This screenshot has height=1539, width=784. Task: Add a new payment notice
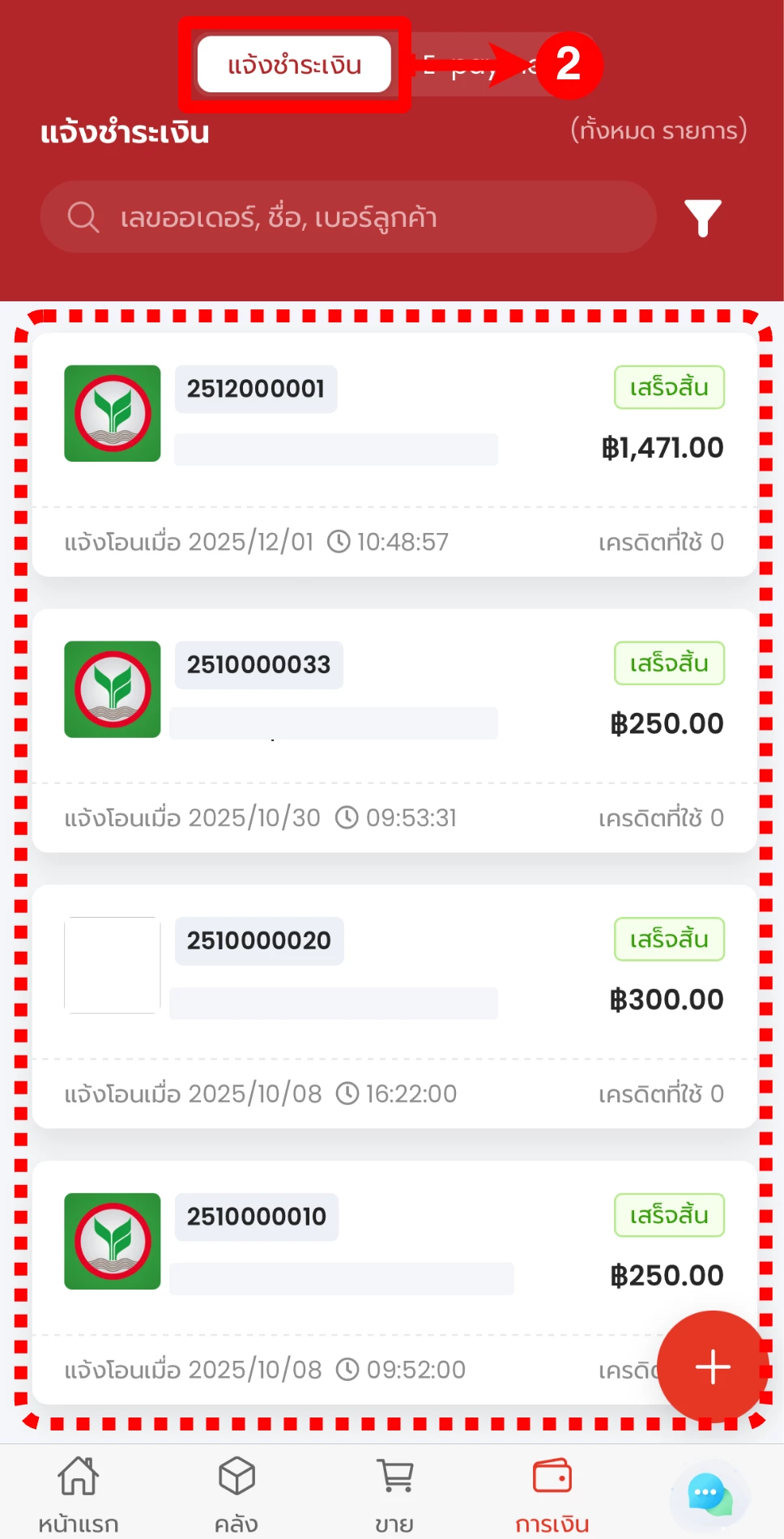713,1367
